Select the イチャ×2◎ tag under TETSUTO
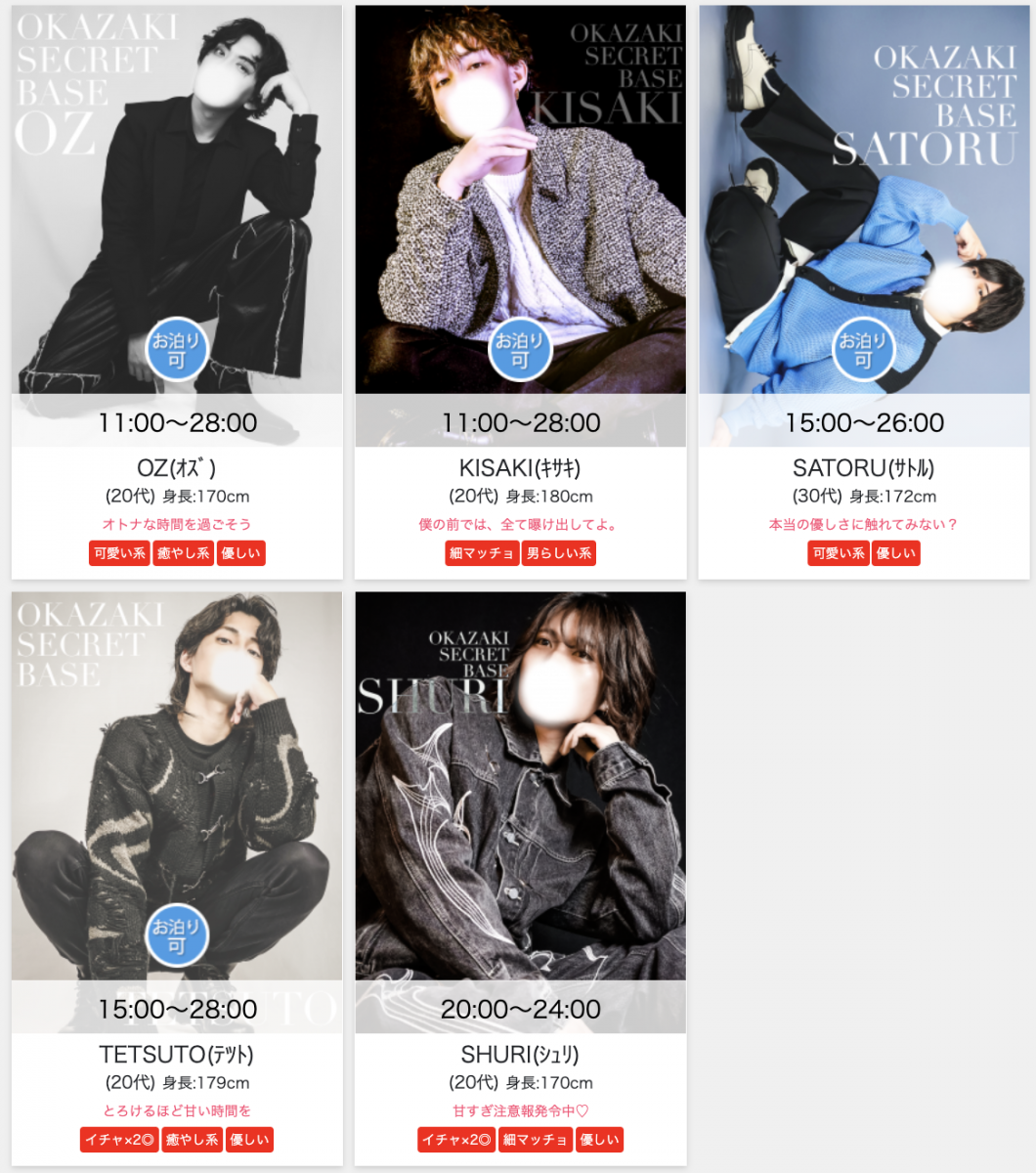The height and width of the screenshot is (1173, 1036). coord(119,1140)
